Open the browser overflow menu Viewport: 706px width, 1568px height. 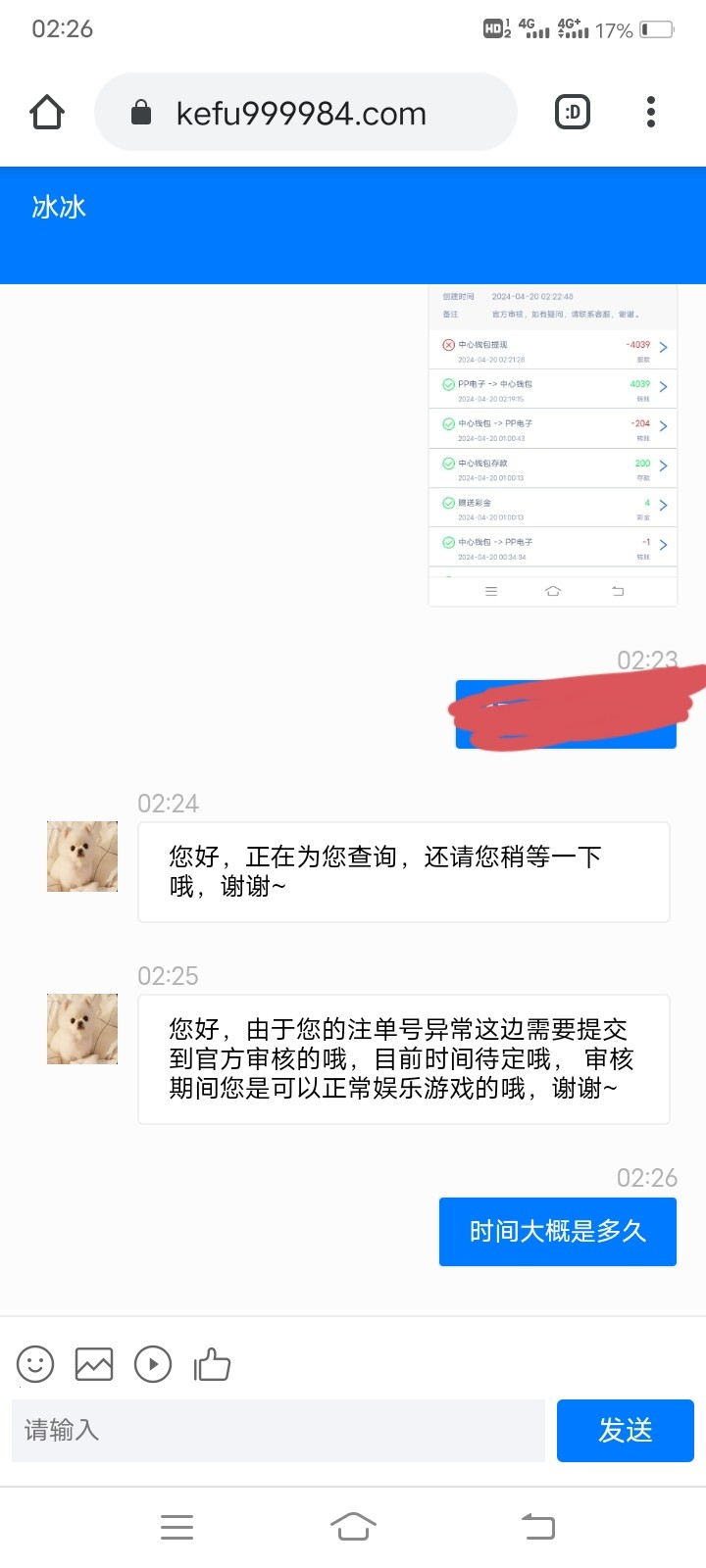[650, 113]
